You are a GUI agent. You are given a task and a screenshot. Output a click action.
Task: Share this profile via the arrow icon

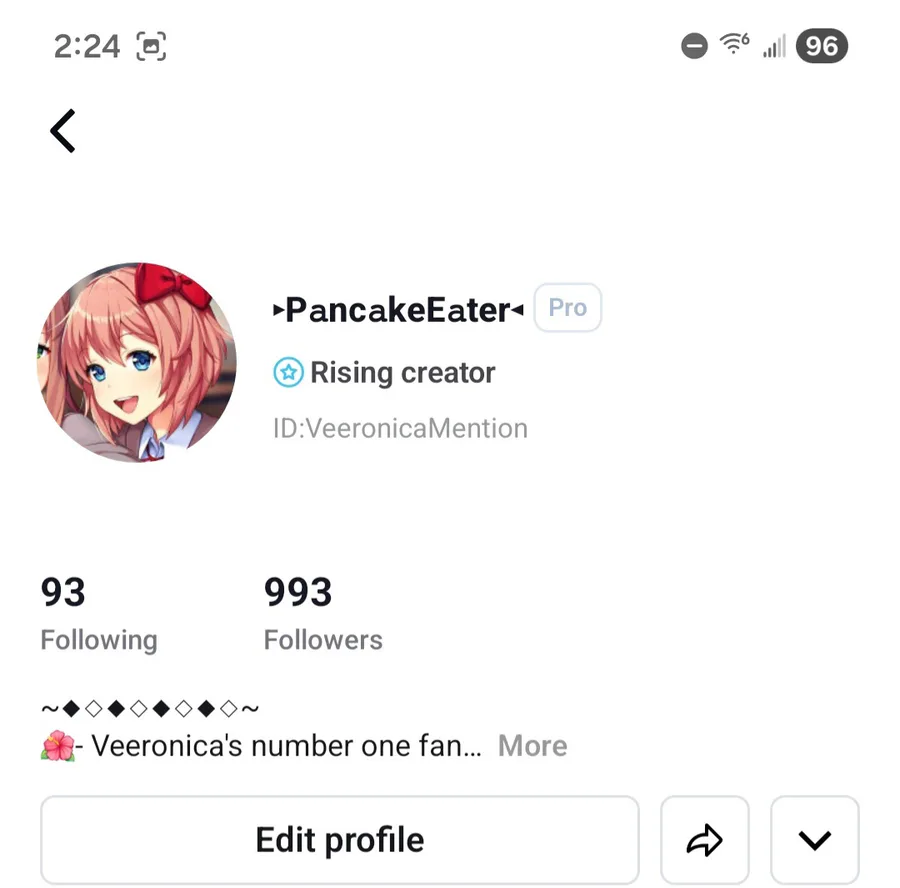(704, 840)
